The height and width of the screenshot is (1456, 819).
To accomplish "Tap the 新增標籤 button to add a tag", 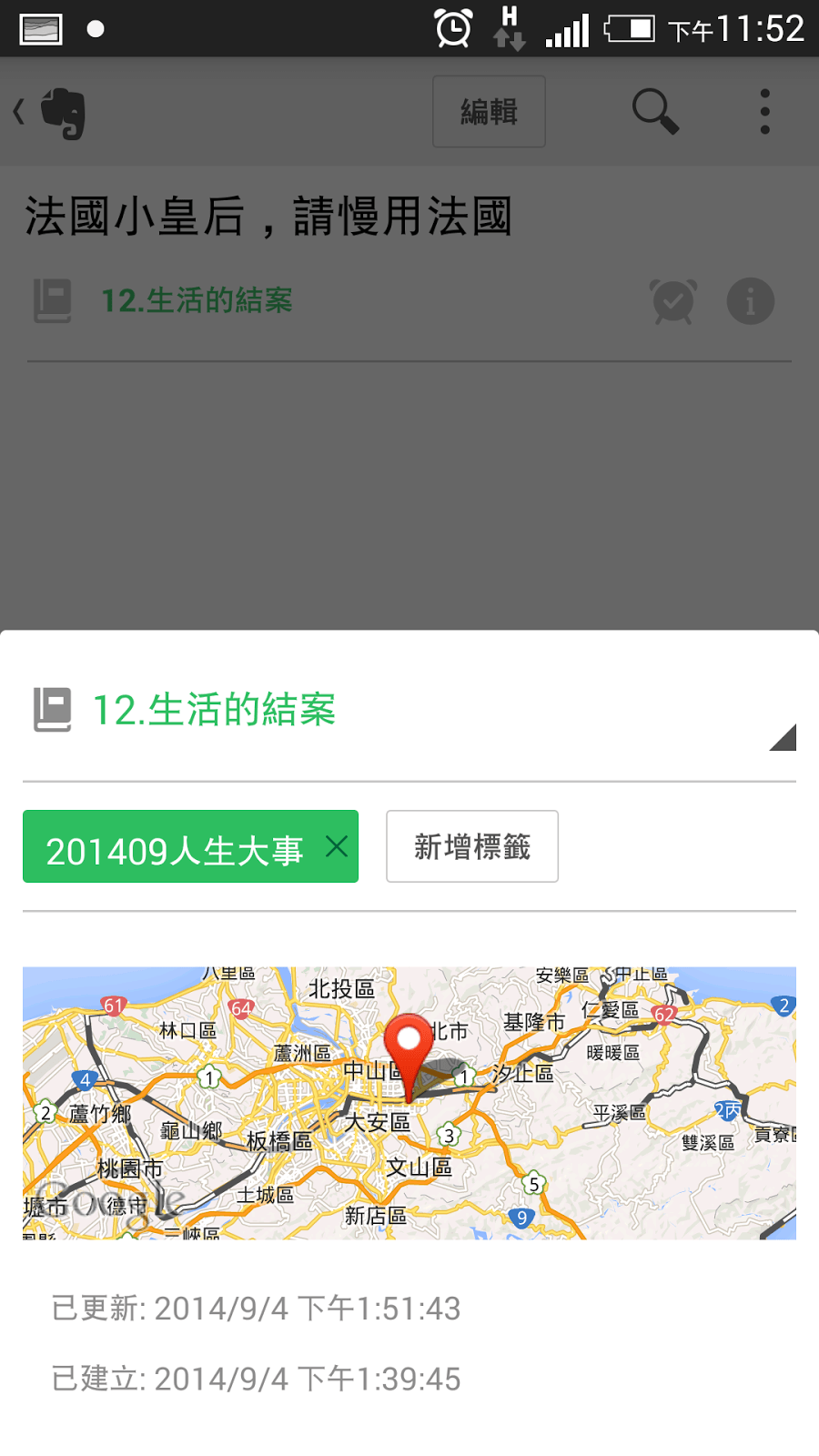I will [472, 846].
